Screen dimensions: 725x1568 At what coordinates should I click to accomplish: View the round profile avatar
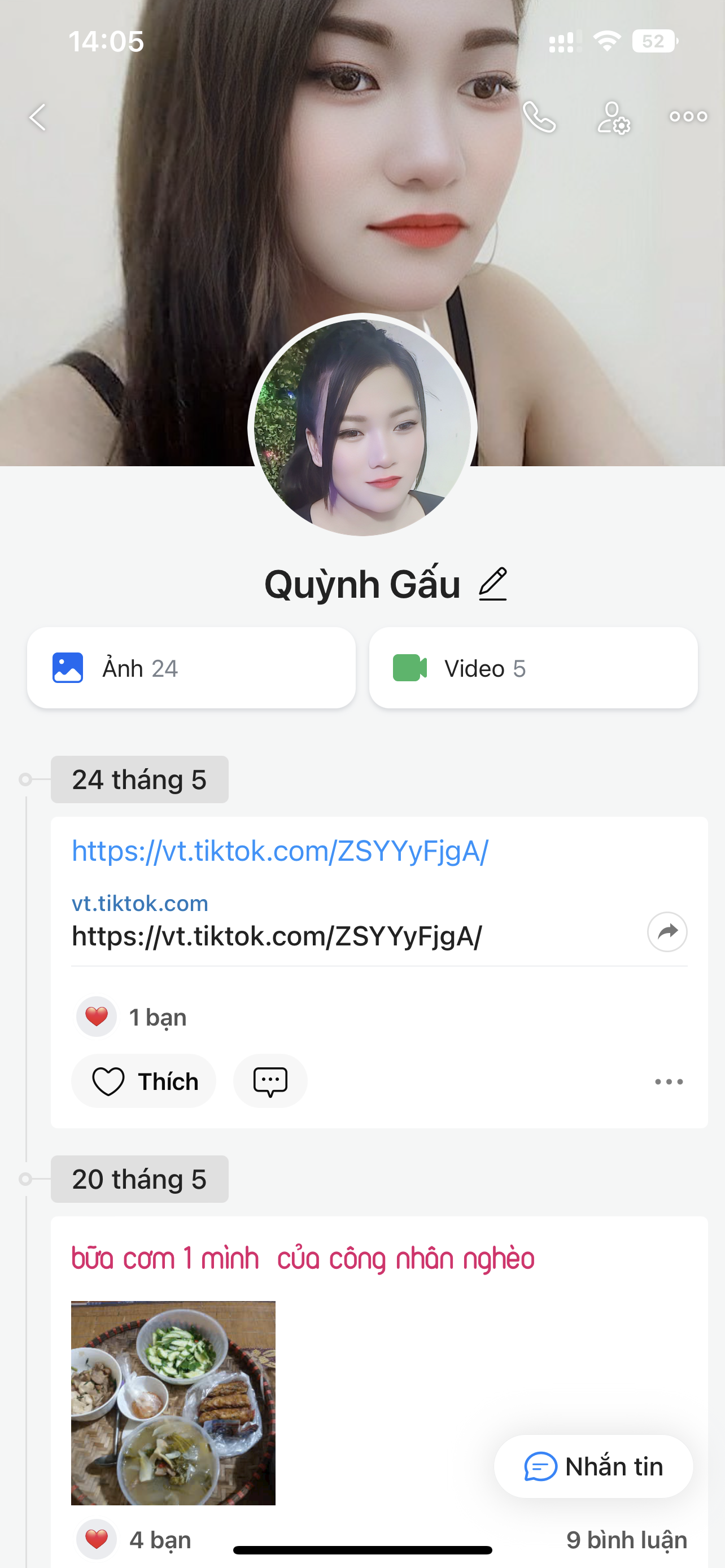point(362,426)
